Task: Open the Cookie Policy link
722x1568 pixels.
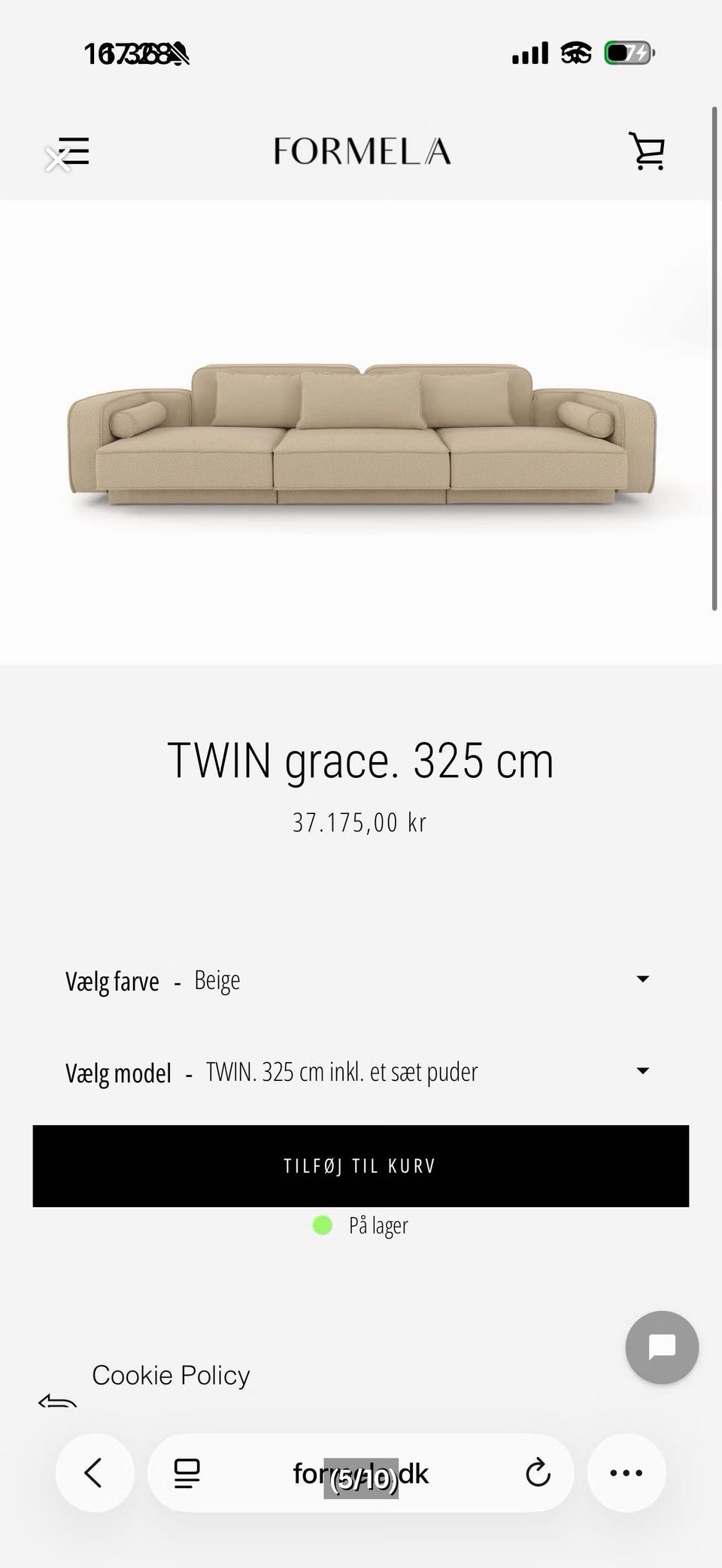Action: pyautogui.click(x=171, y=1375)
